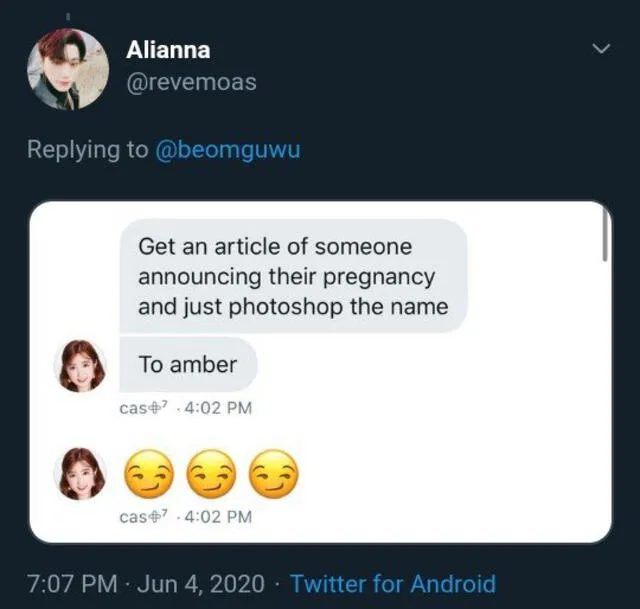View the attached chat screenshot image
This screenshot has width=640, height=609.
tap(320, 372)
